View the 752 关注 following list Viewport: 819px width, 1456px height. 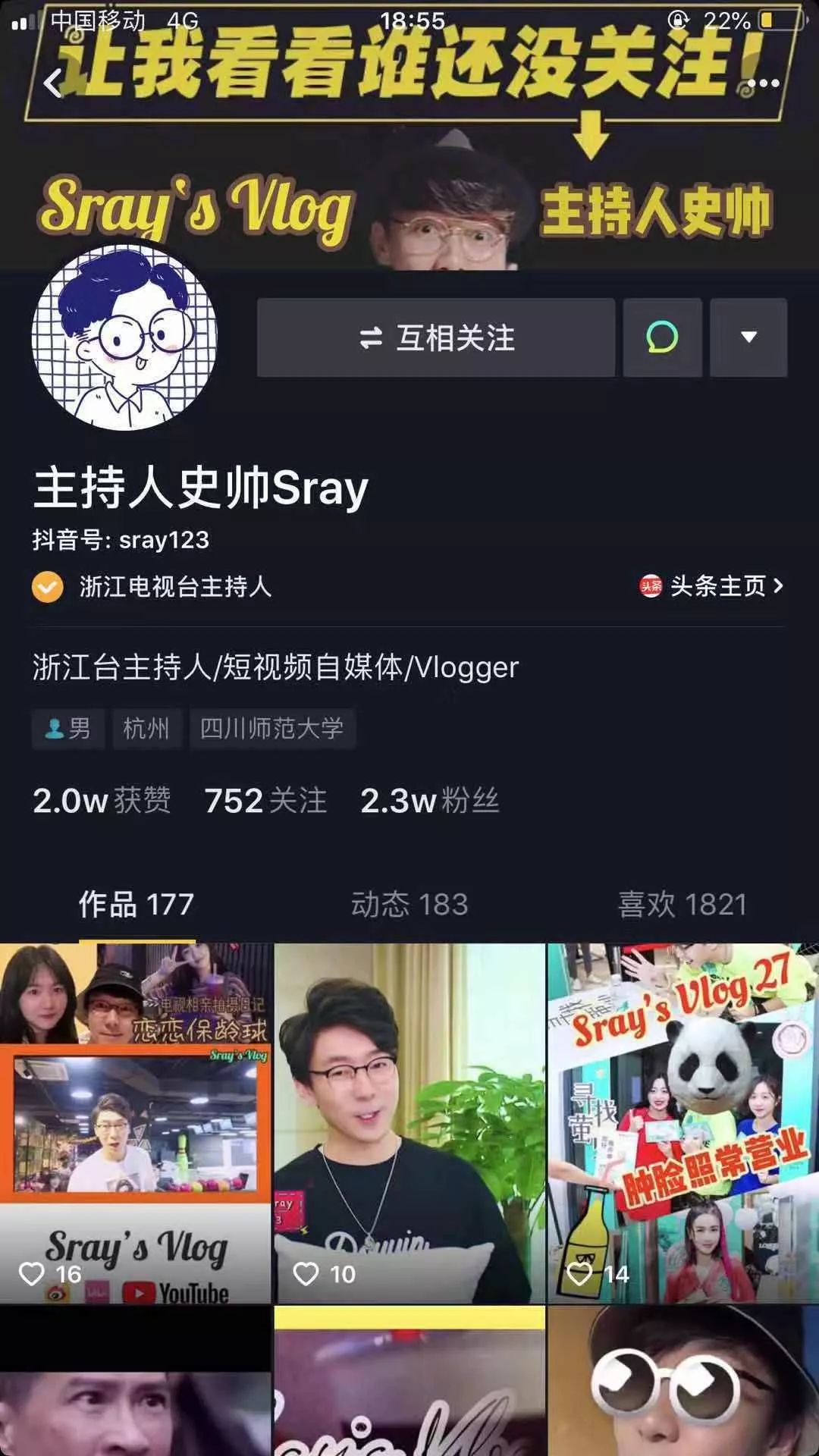(265, 801)
